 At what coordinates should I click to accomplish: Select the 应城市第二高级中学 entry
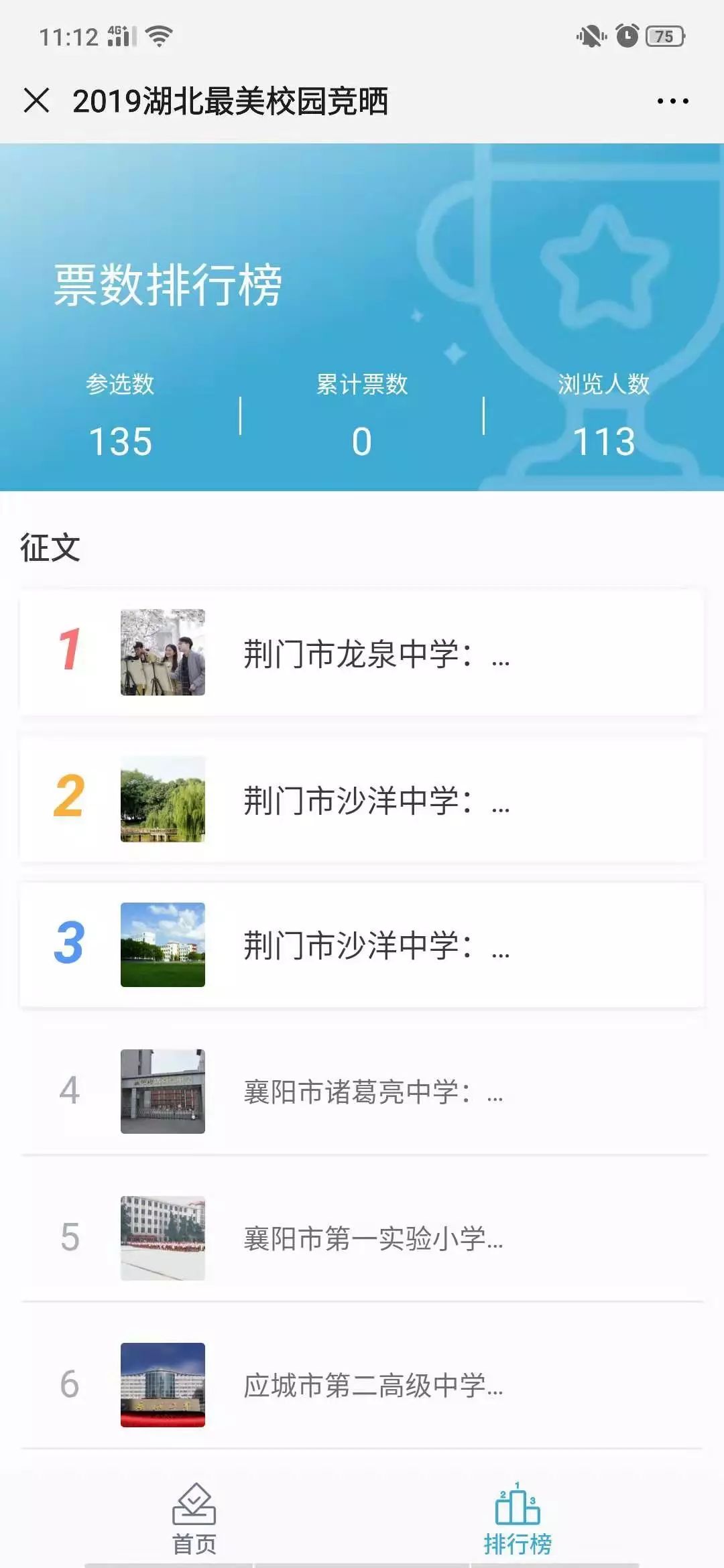pos(362,1385)
